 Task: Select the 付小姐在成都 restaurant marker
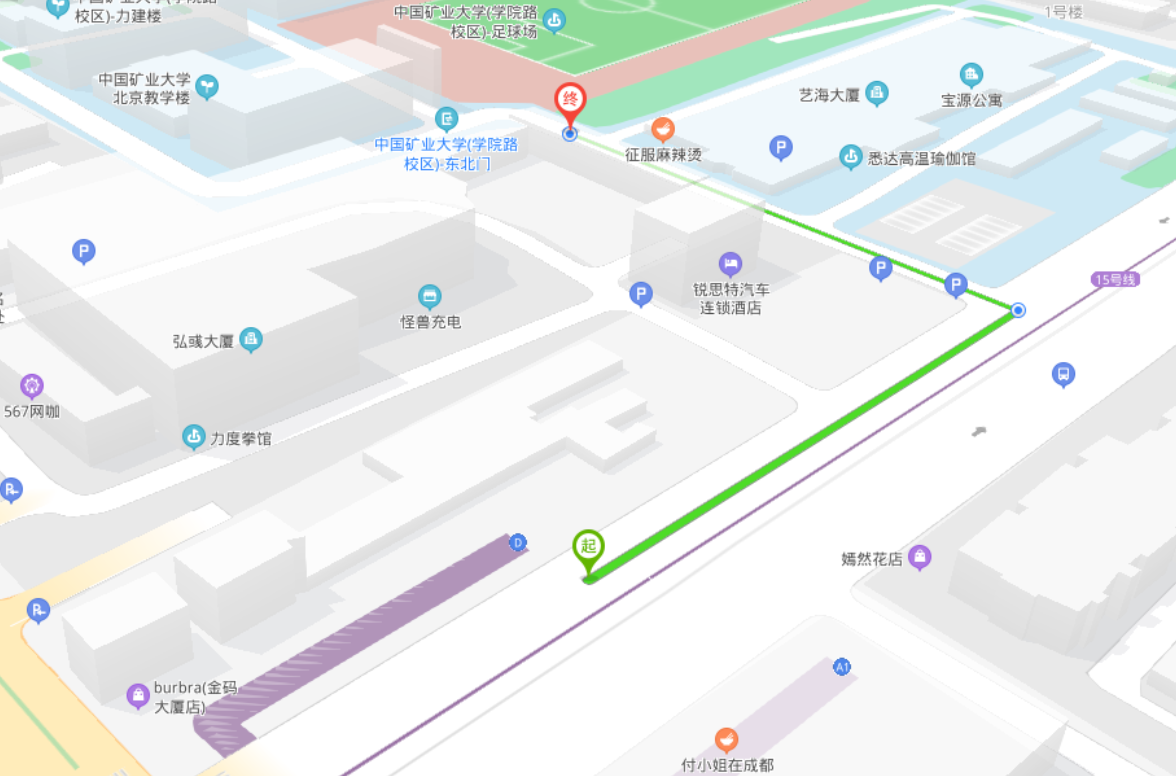[x=727, y=741]
